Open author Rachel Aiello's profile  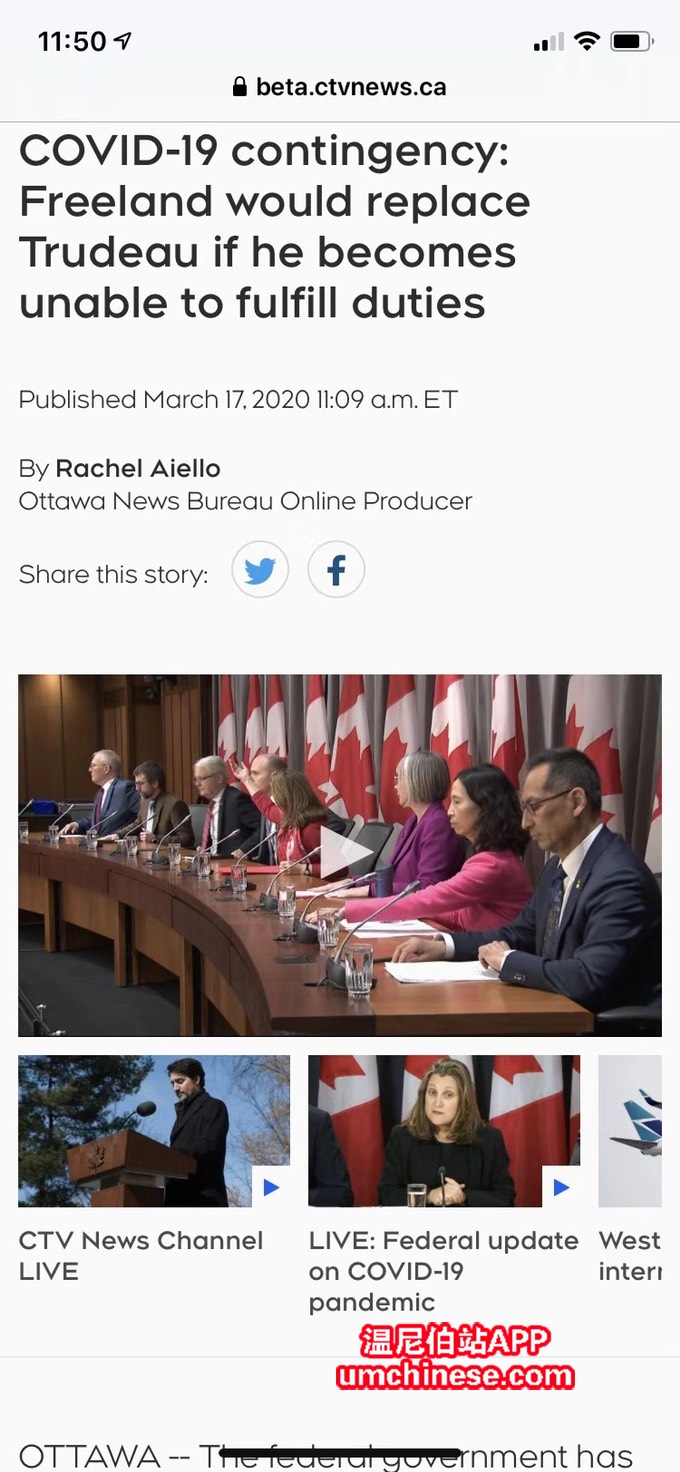tap(138, 468)
